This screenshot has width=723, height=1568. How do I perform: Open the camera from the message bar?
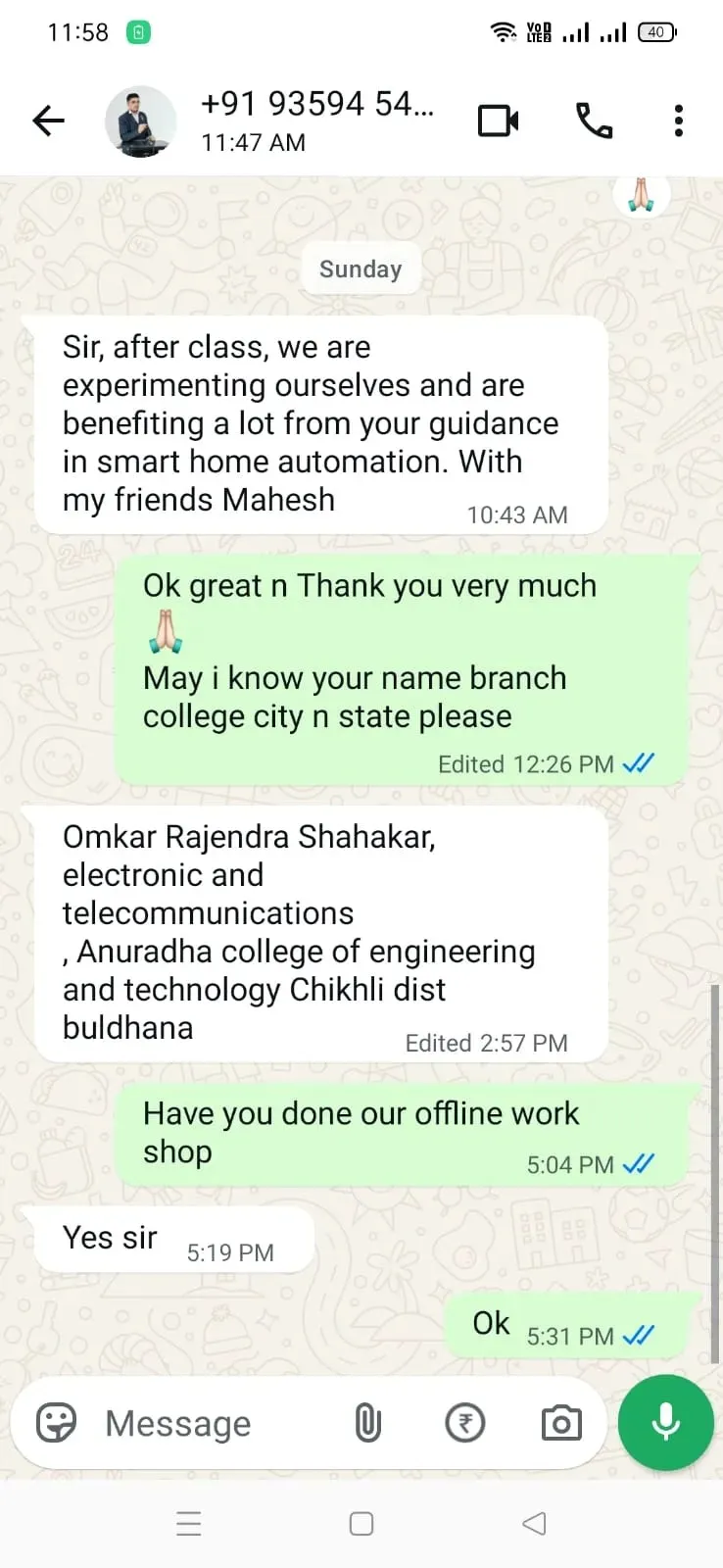click(x=561, y=1423)
